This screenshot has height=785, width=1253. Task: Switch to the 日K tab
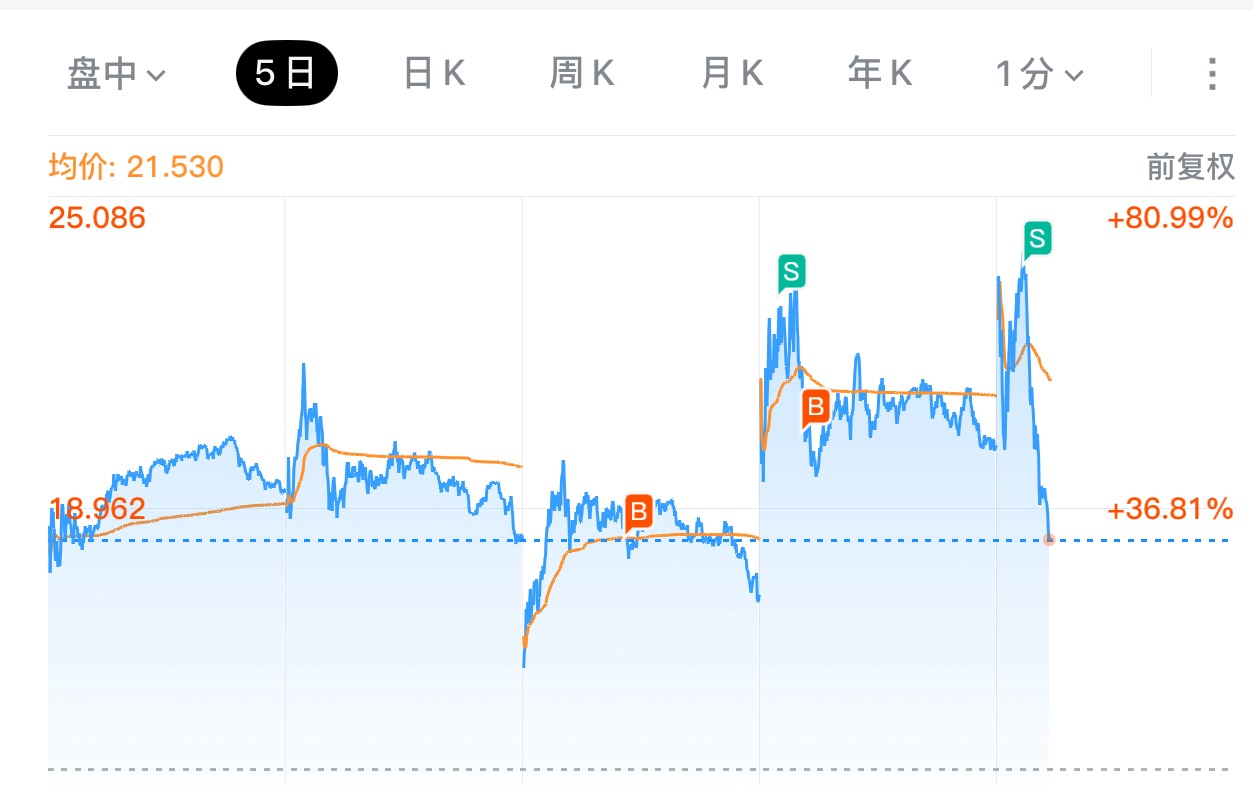point(434,74)
